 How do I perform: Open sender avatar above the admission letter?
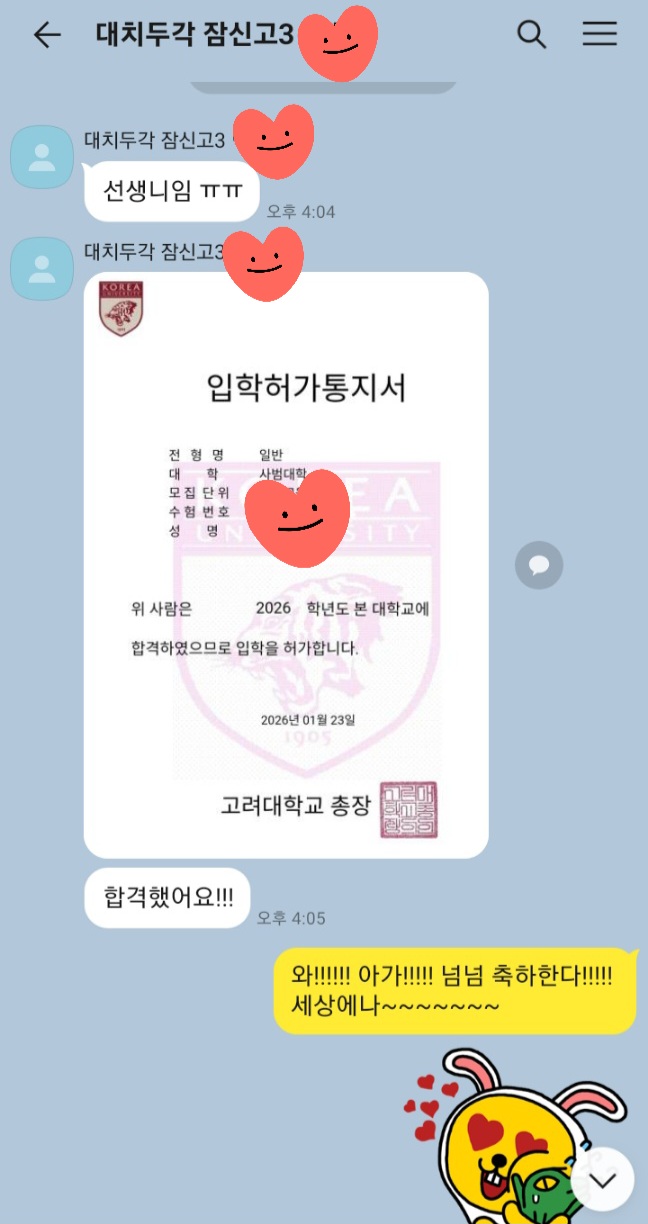pyautogui.click(x=42, y=268)
